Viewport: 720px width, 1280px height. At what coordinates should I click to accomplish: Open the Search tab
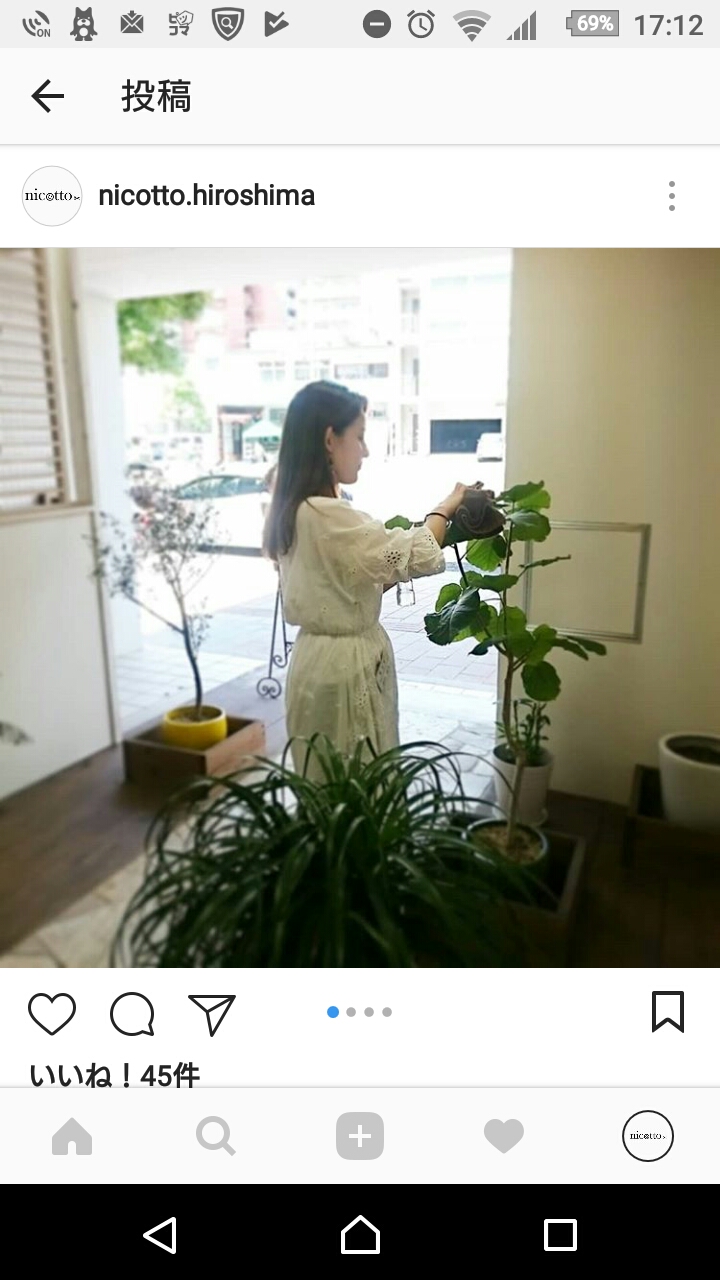(x=216, y=1136)
